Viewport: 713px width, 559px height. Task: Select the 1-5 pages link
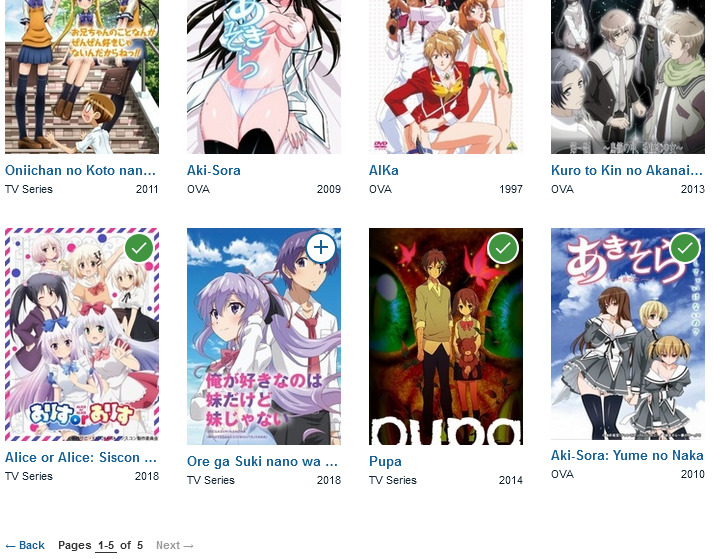106,546
